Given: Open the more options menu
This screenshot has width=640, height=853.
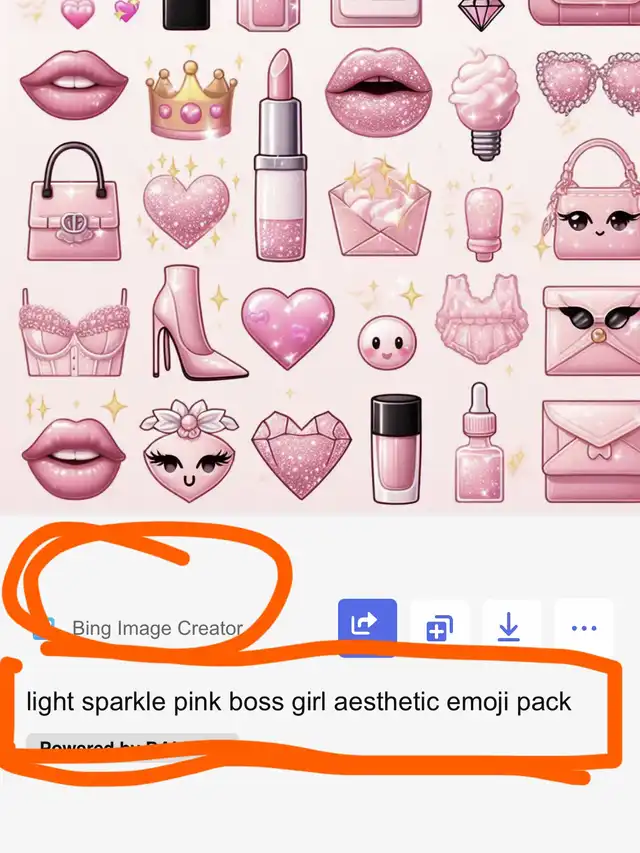Looking at the screenshot, I should tap(583, 628).
